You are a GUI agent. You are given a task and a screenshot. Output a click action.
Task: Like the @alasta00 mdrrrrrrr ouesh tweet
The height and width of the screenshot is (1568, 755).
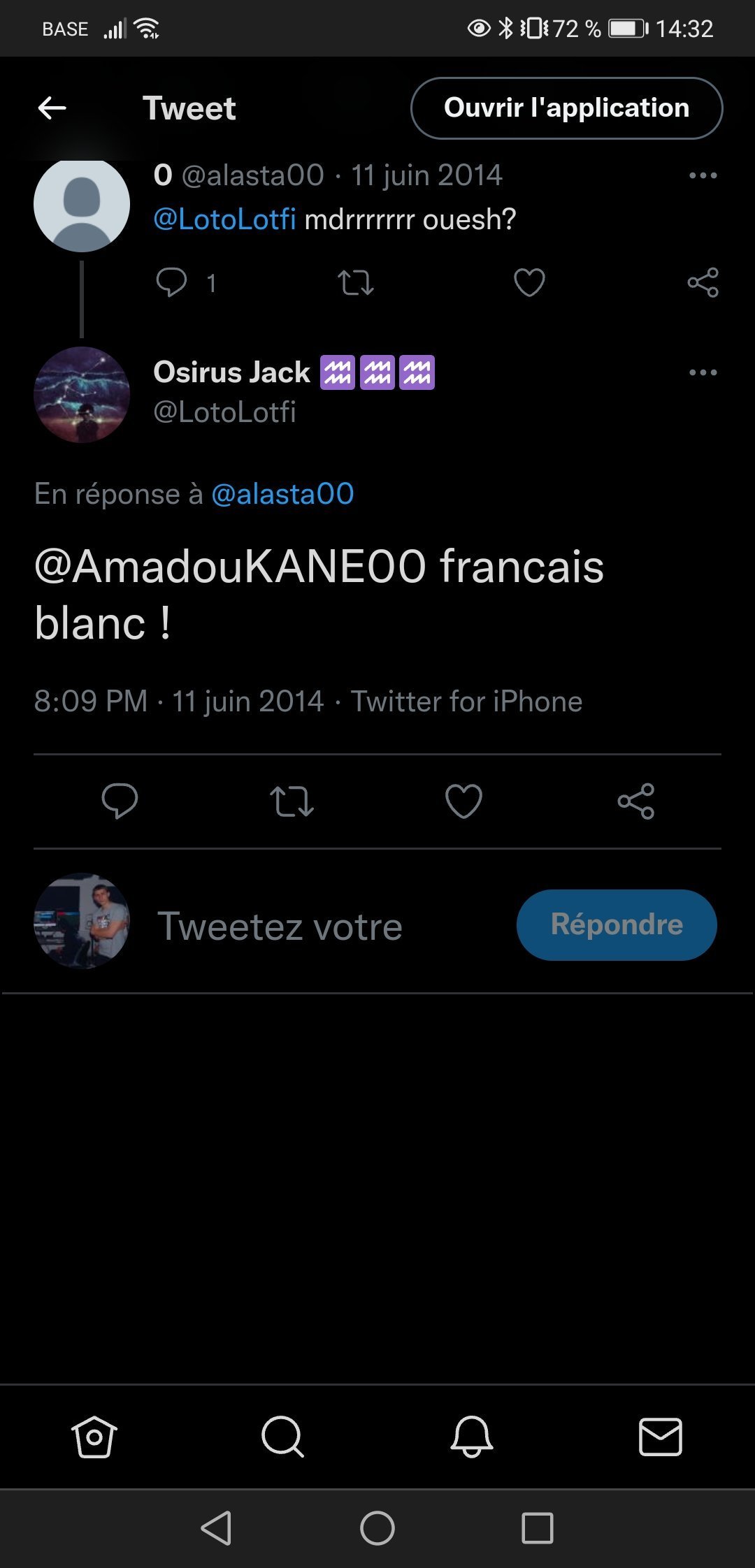point(529,282)
